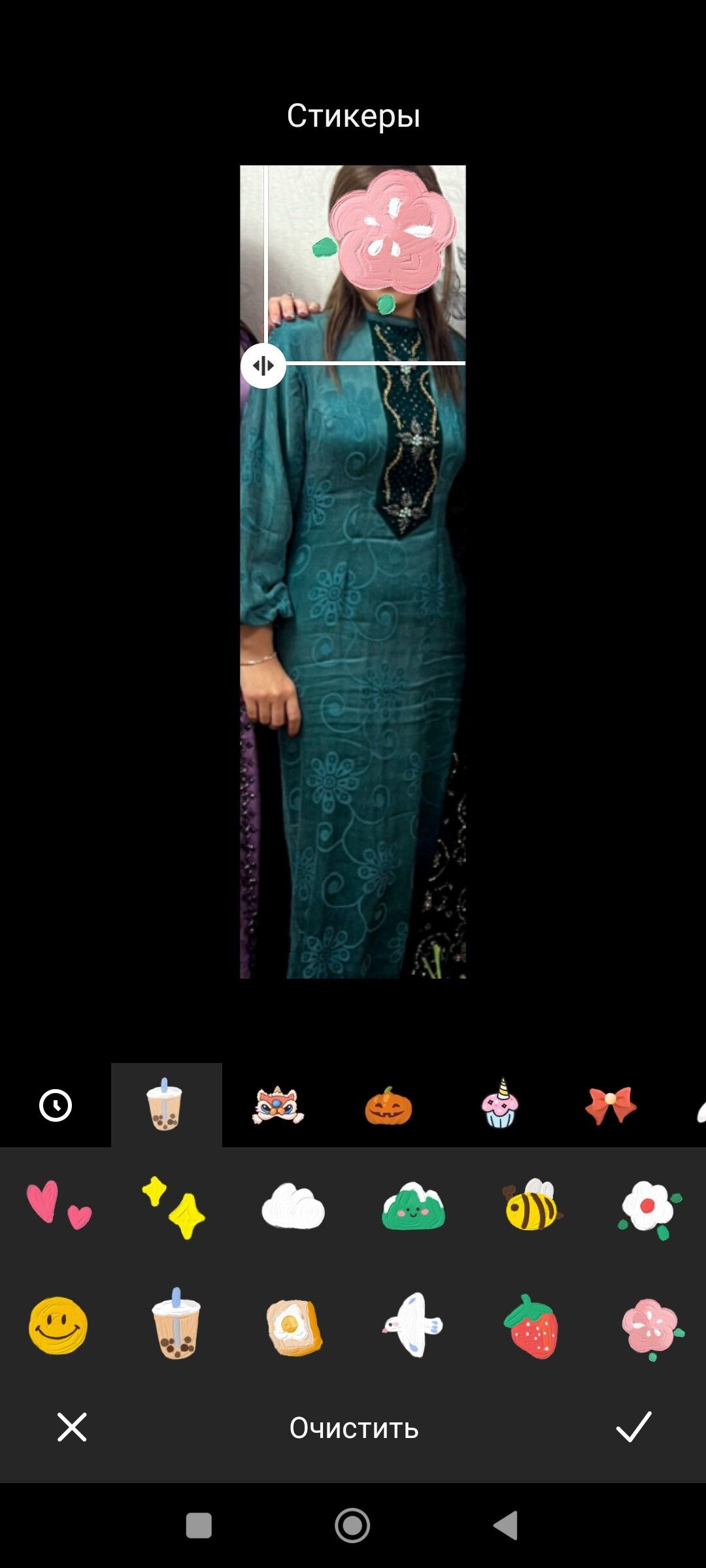Add the yellow sparkles sticker
Viewport: 706px width, 1568px height.
point(175,1207)
